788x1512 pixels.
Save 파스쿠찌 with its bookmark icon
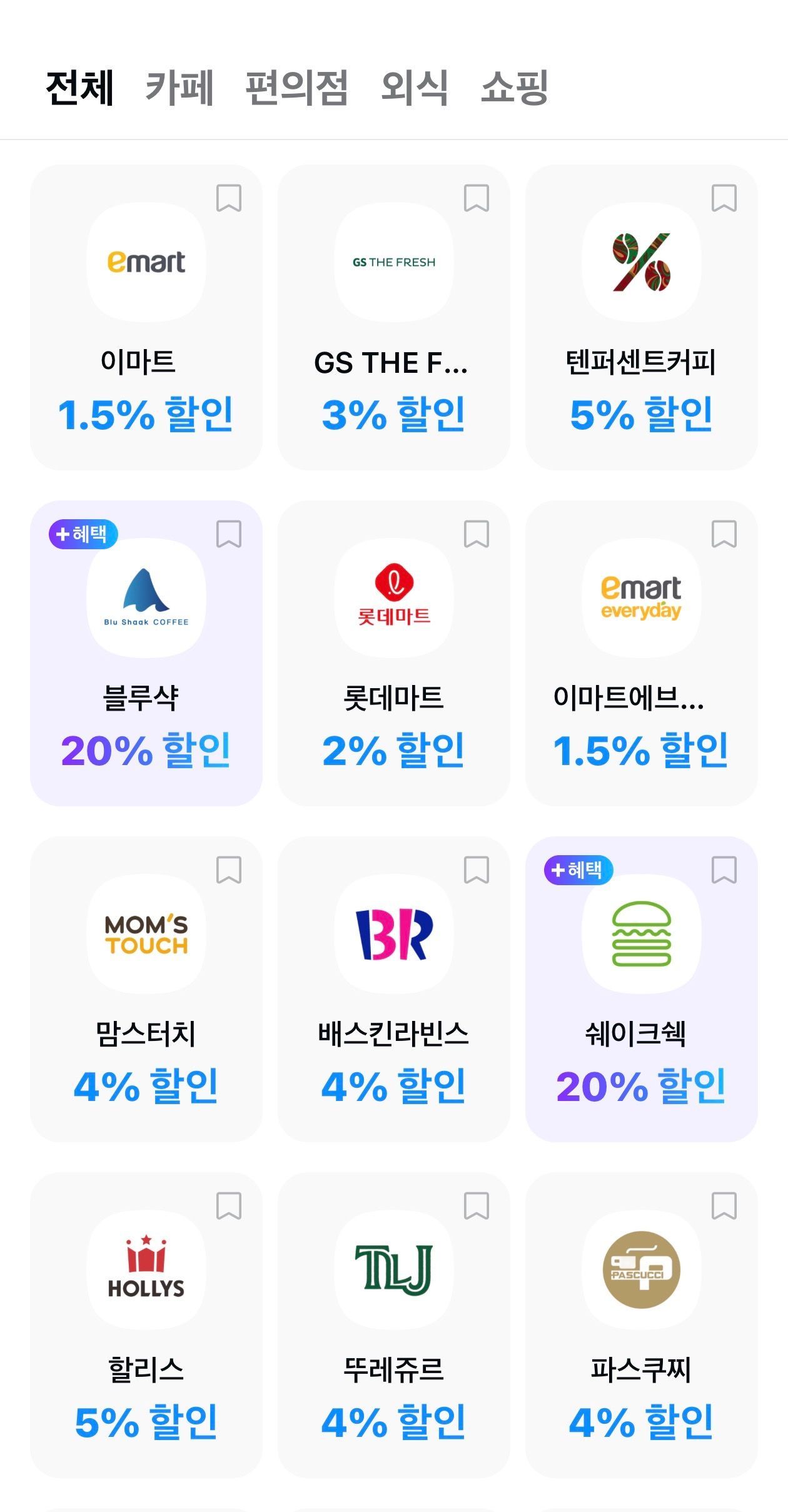tap(724, 1206)
